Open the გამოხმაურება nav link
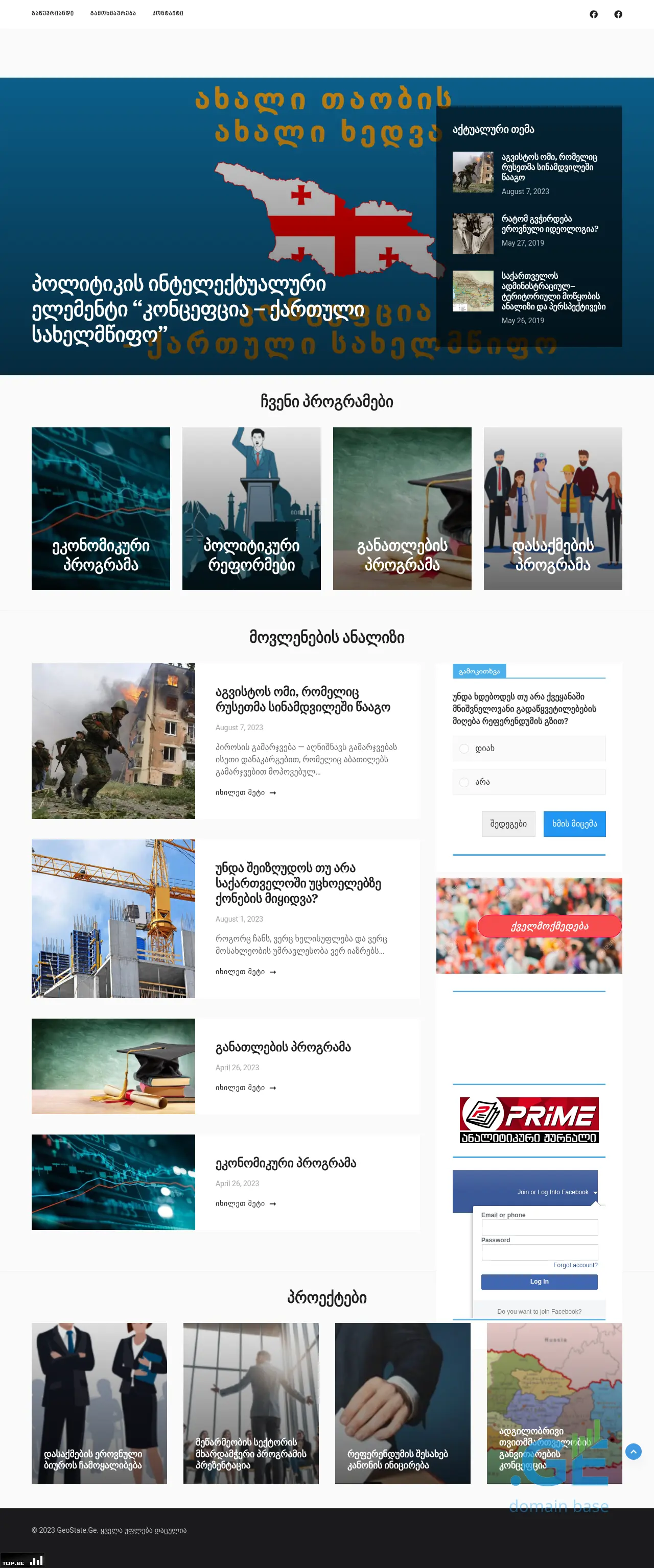The width and height of the screenshot is (654, 1568). click(x=112, y=13)
